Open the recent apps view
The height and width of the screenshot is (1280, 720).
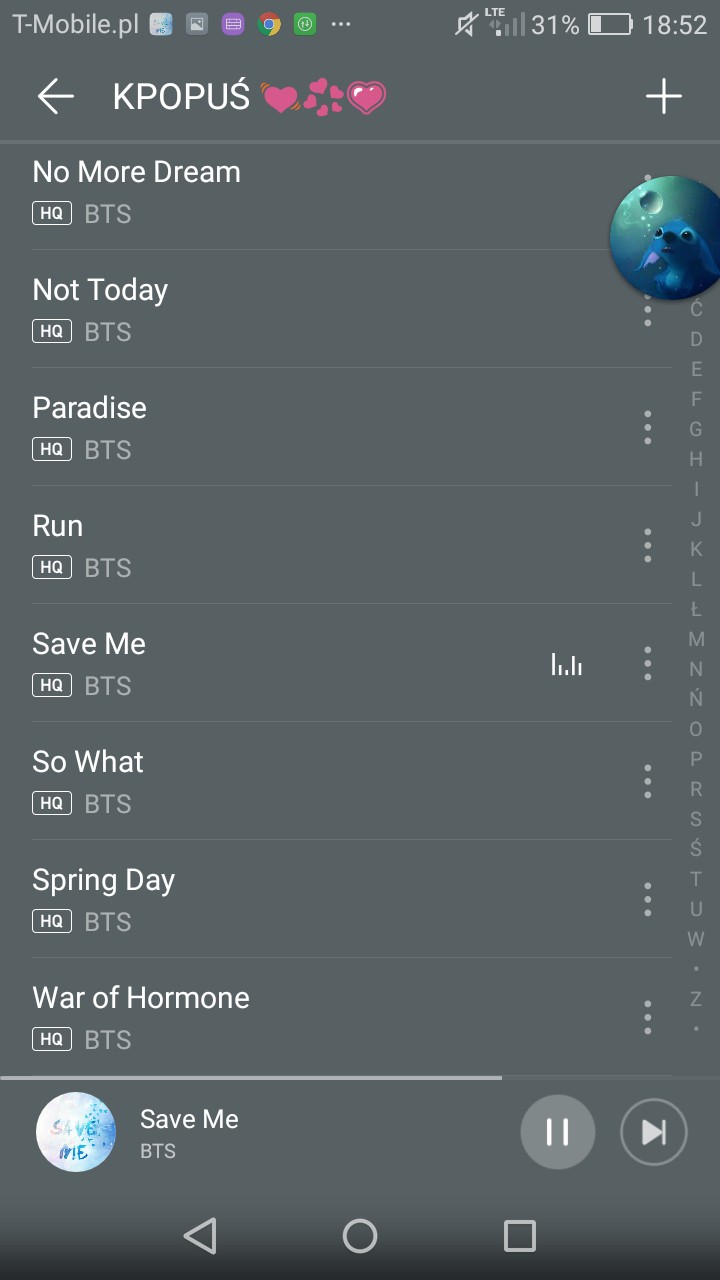coord(519,1236)
